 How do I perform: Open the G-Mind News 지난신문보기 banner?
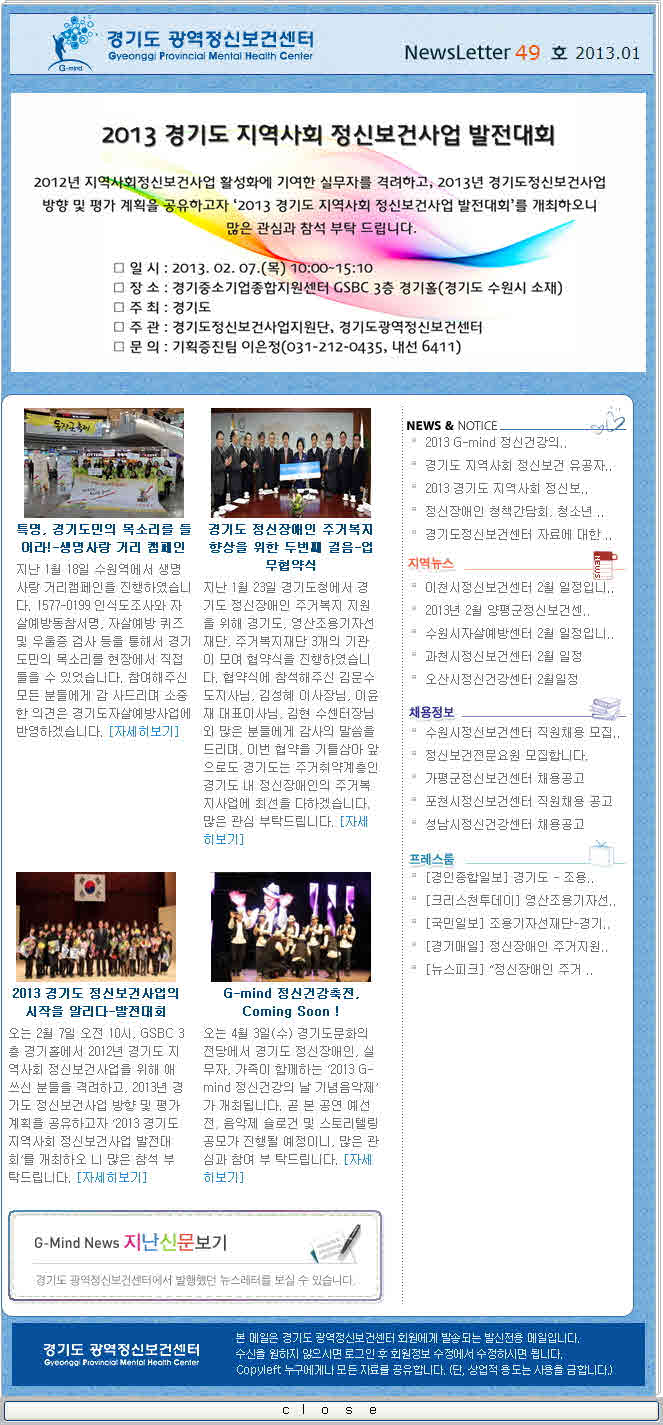coord(195,1255)
